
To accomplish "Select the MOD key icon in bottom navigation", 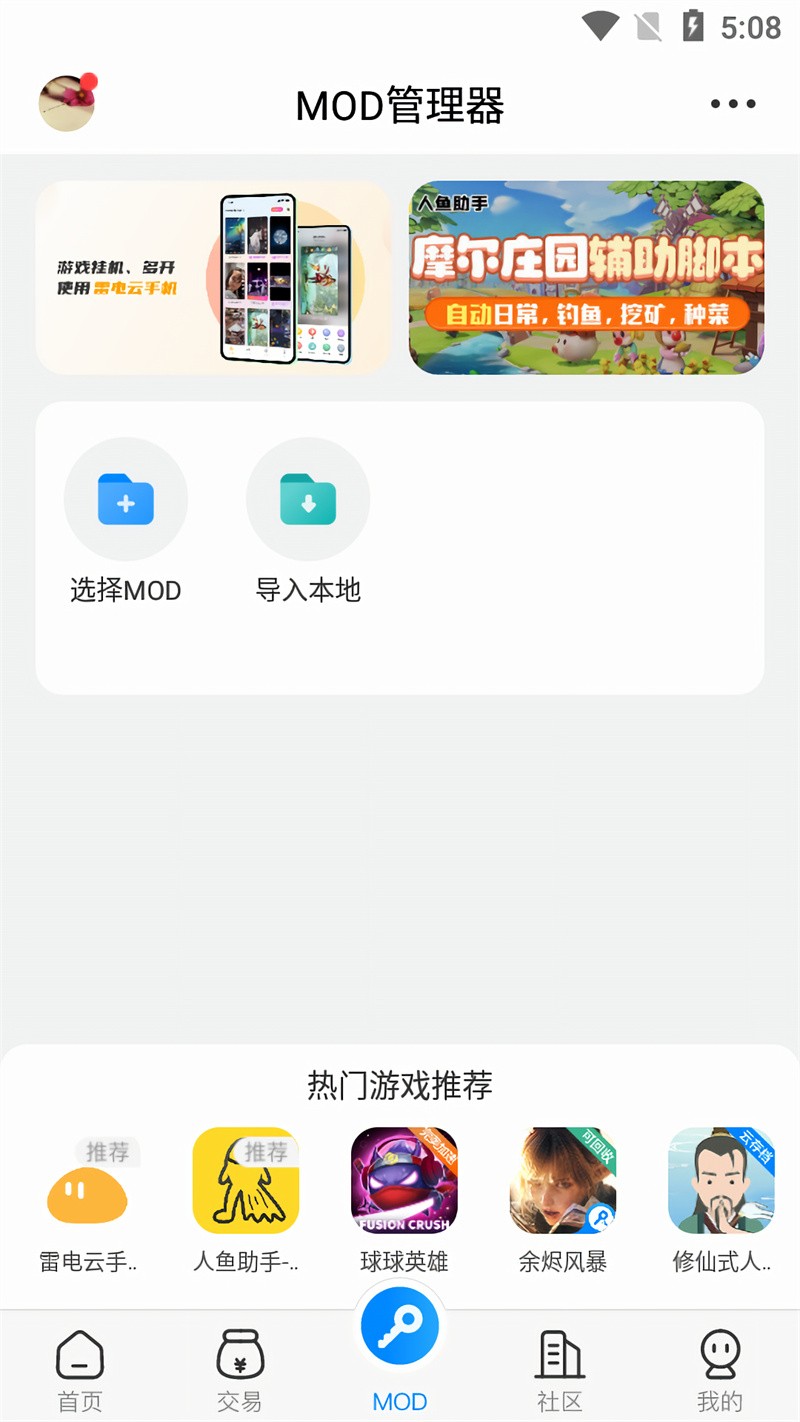I will (400, 1324).
